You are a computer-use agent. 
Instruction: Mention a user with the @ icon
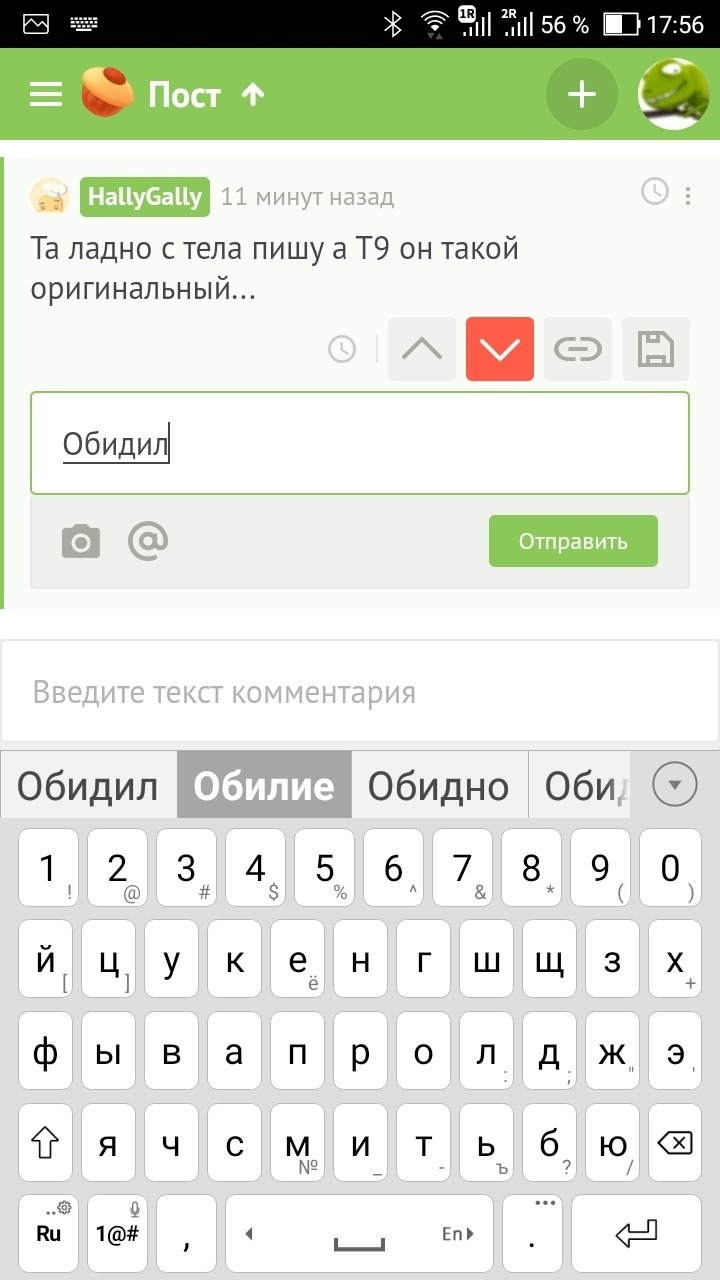click(148, 542)
